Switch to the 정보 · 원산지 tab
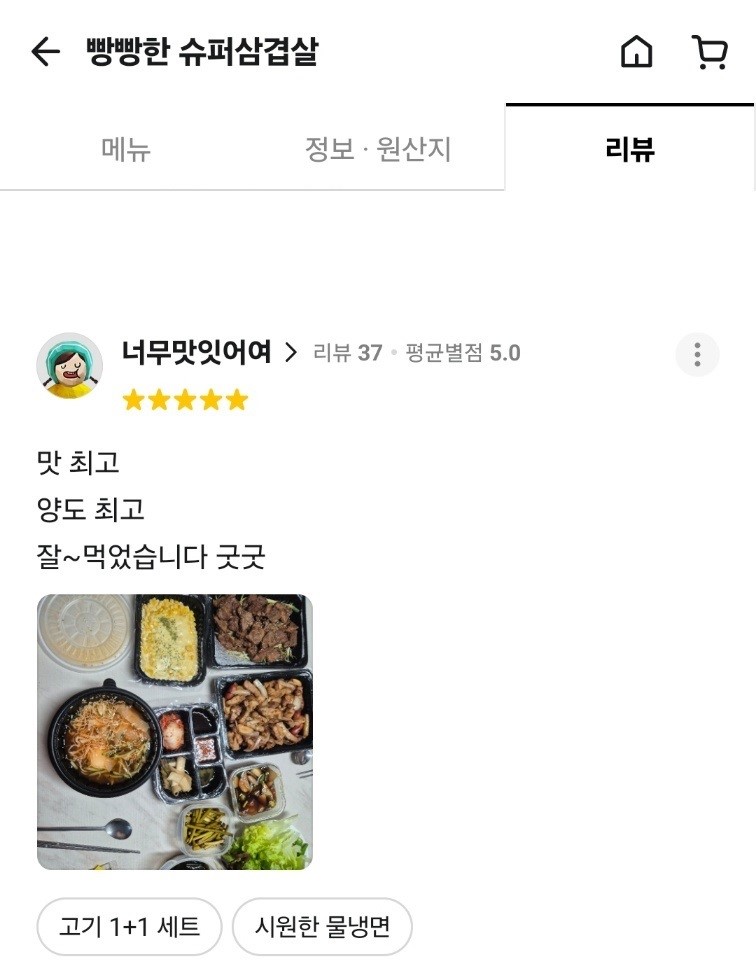The height and width of the screenshot is (973, 756). coord(378,150)
